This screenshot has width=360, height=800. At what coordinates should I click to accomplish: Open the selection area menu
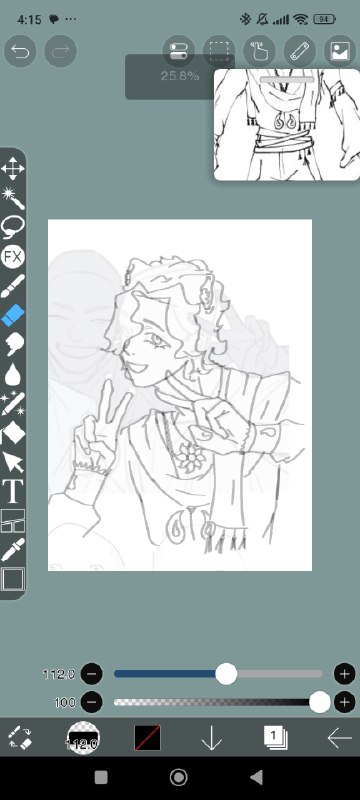point(219,51)
